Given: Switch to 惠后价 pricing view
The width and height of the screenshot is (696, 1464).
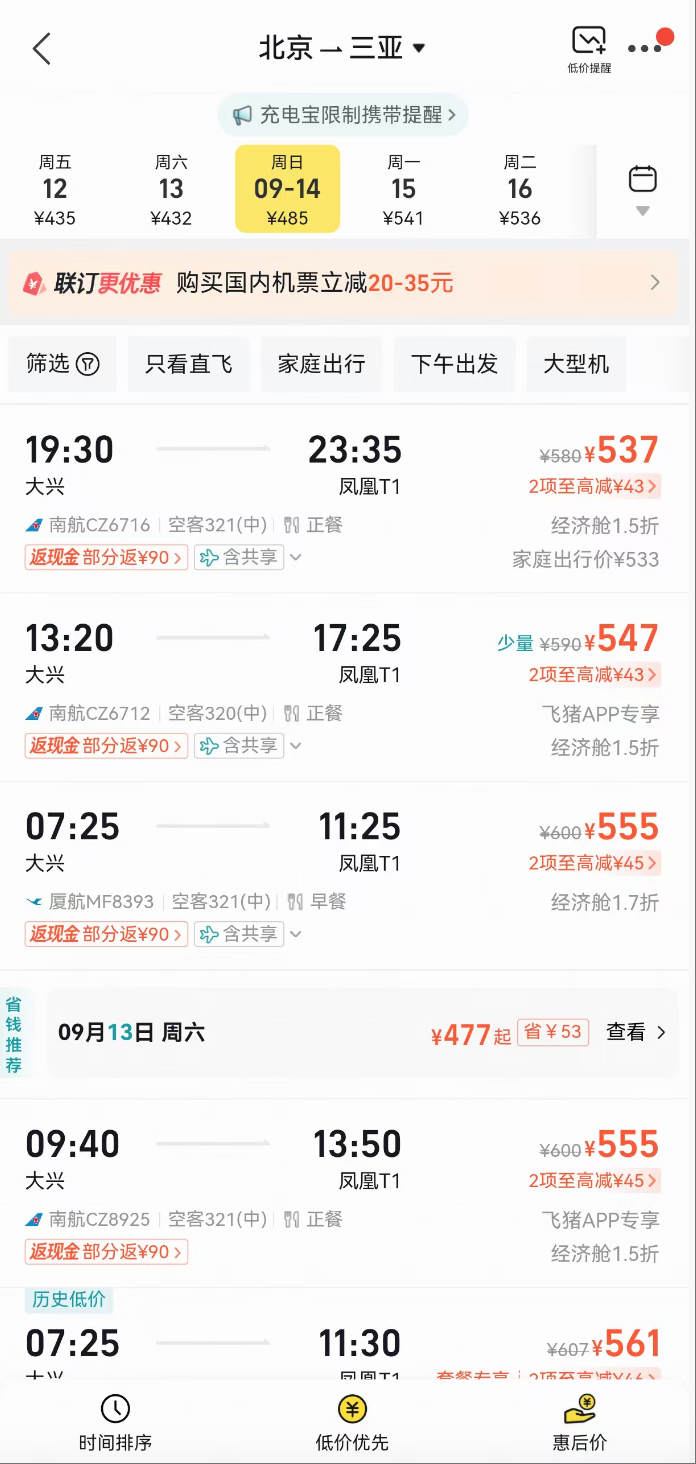Looking at the screenshot, I should point(579,1423).
